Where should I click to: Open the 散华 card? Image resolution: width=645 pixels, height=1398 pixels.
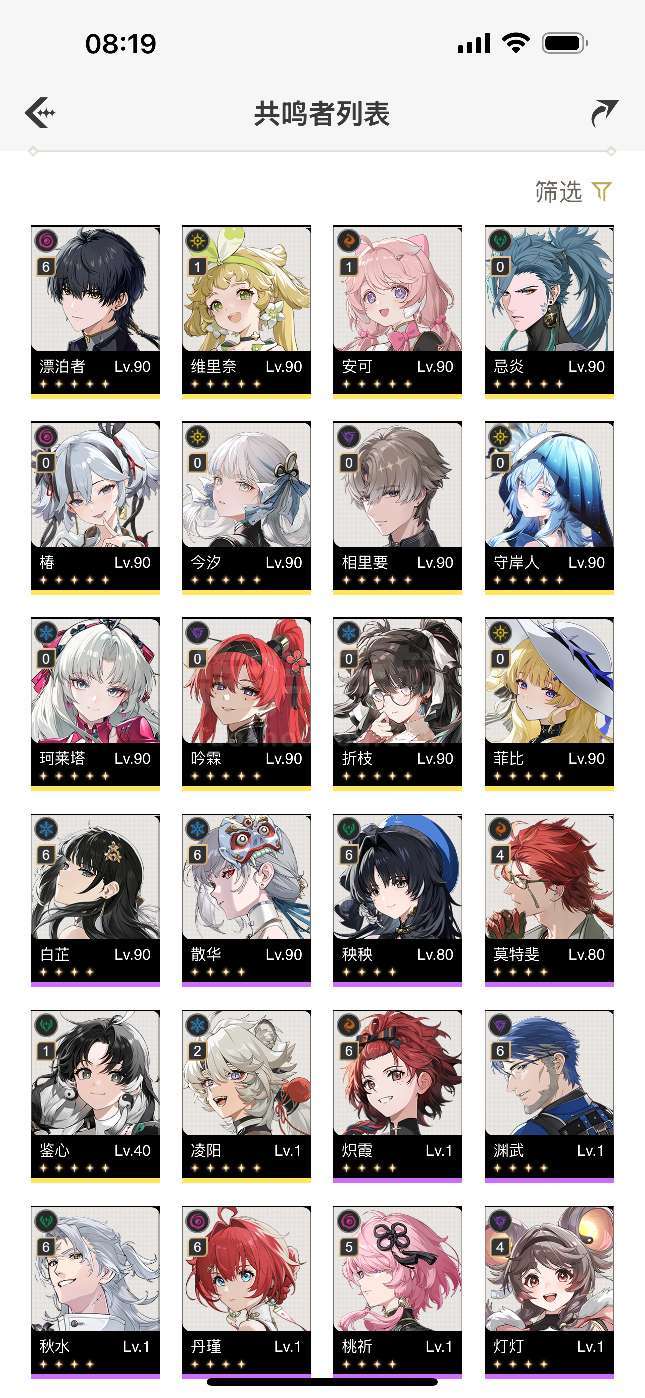coord(246,900)
